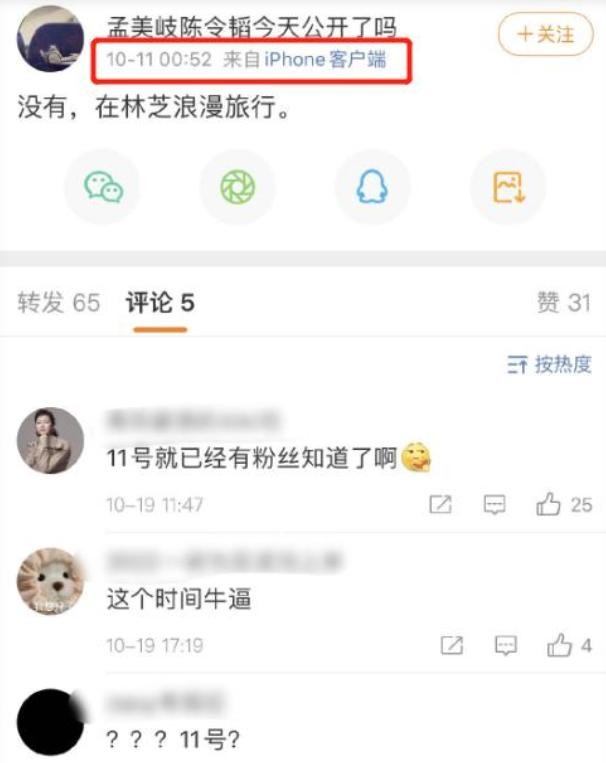Screen dimensions: 606x763
Task: Change comment sorting via 按热度
Action: (x=550, y=365)
